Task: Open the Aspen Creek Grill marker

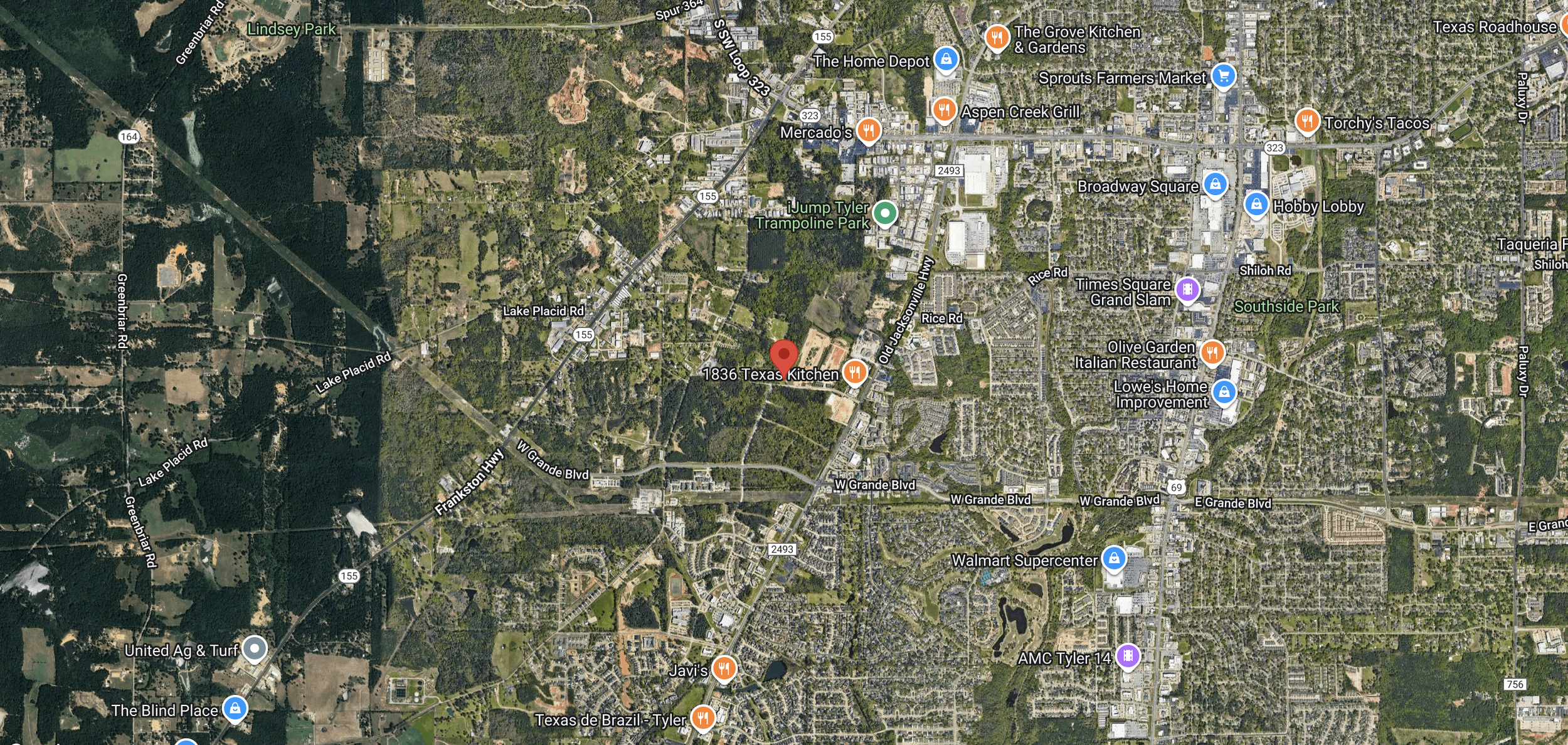Action: click(944, 111)
